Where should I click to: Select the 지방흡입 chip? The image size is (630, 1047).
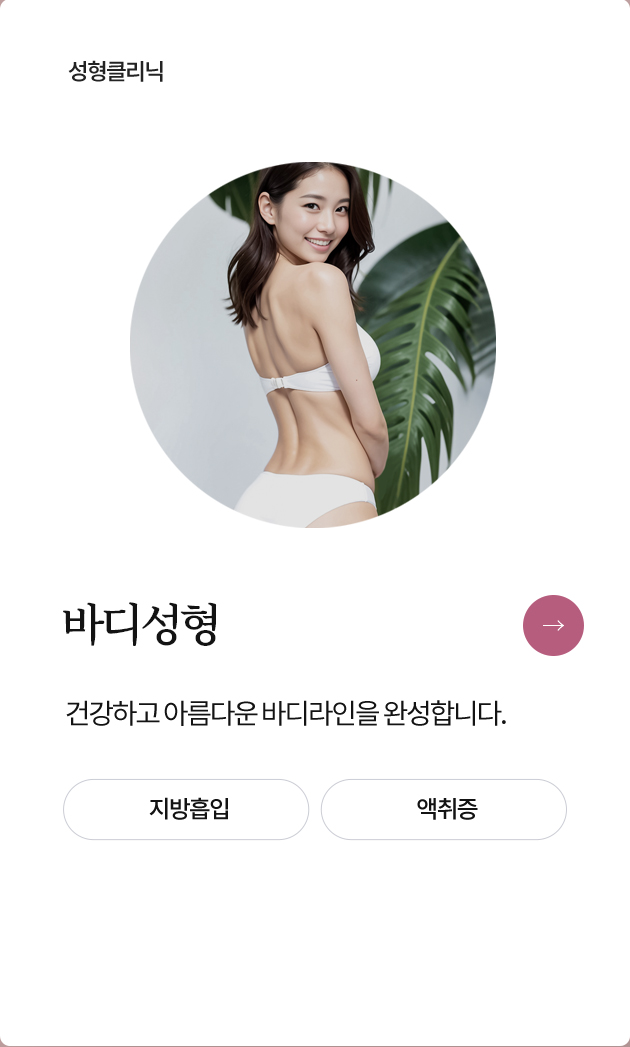(186, 809)
